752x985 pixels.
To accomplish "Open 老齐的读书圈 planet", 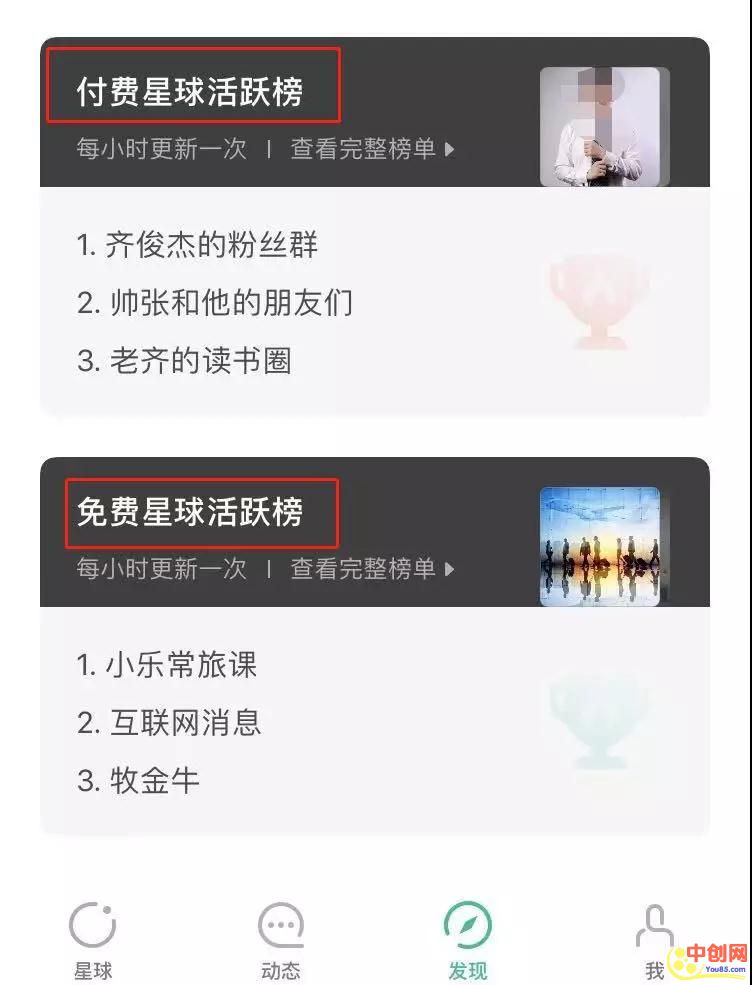I will coord(184,361).
